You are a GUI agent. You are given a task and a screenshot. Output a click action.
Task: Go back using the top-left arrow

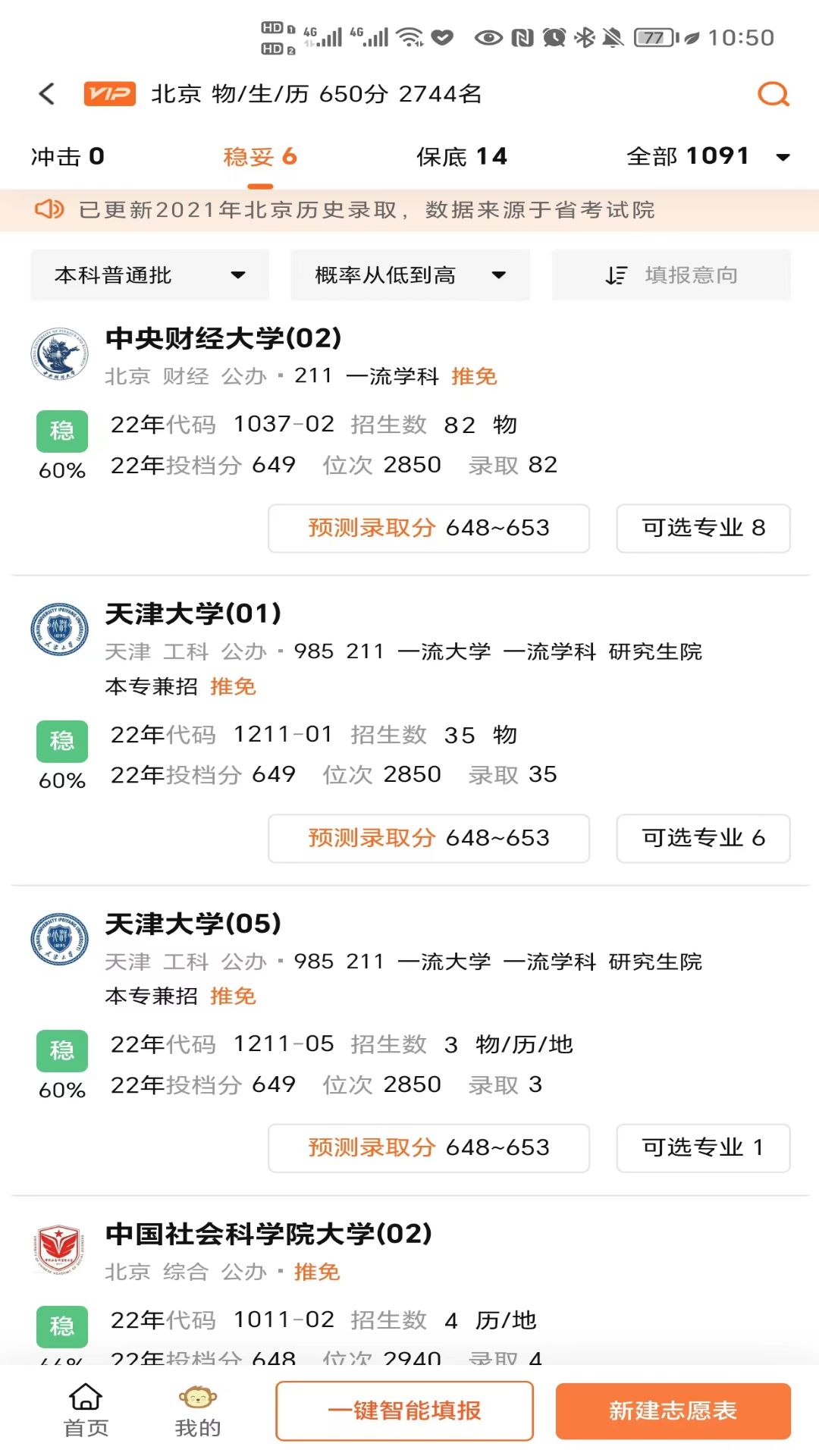(x=47, y=94)
